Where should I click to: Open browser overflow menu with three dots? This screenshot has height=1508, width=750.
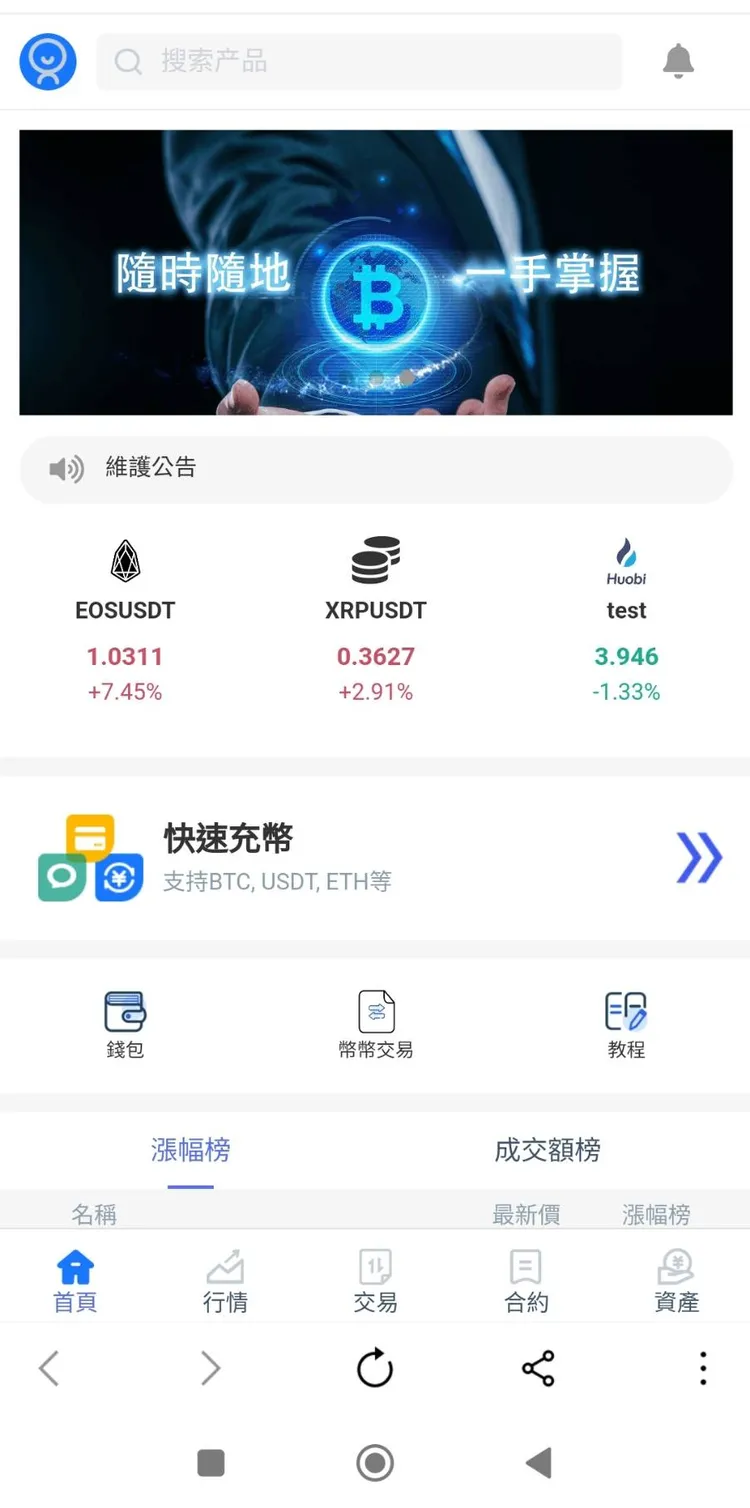tap(702, 1368)
